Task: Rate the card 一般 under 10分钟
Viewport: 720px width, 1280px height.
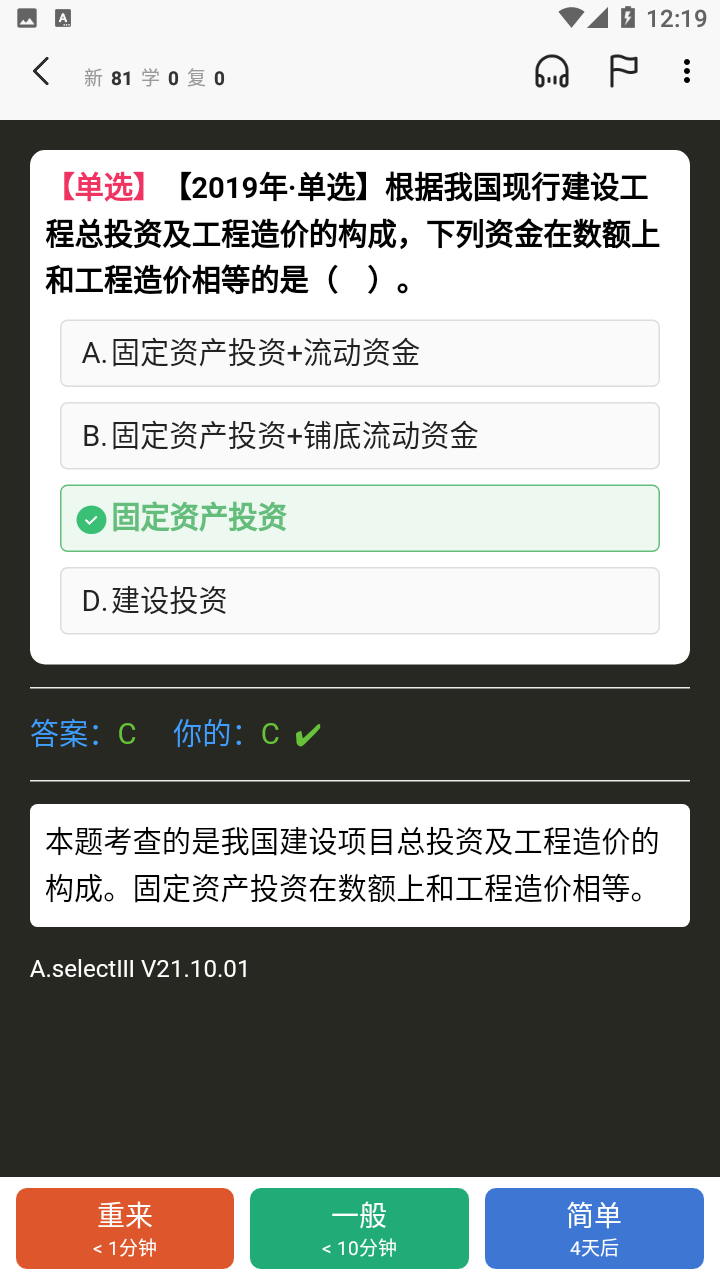Action: click(359, 1228)
